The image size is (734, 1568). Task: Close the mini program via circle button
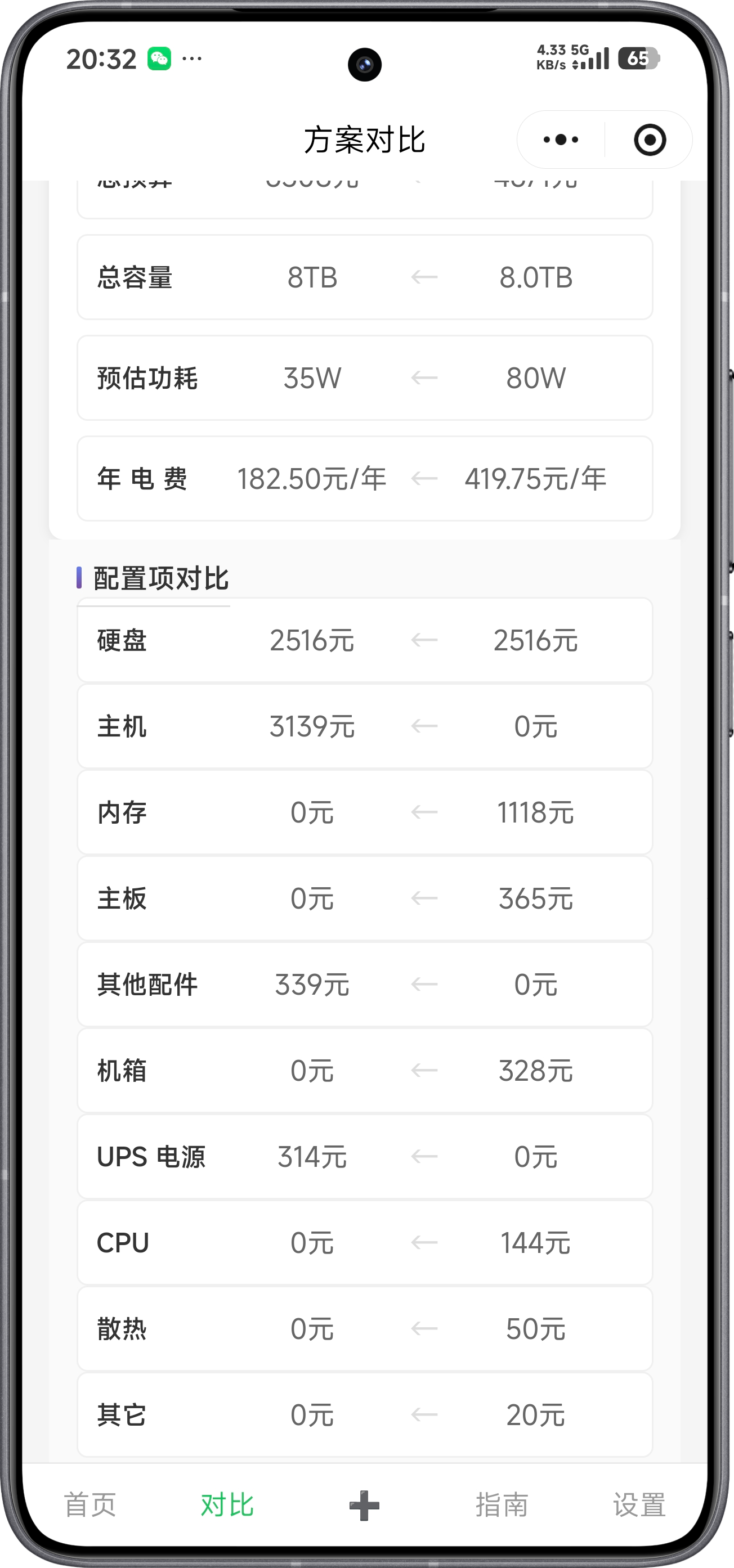(650, 140)
